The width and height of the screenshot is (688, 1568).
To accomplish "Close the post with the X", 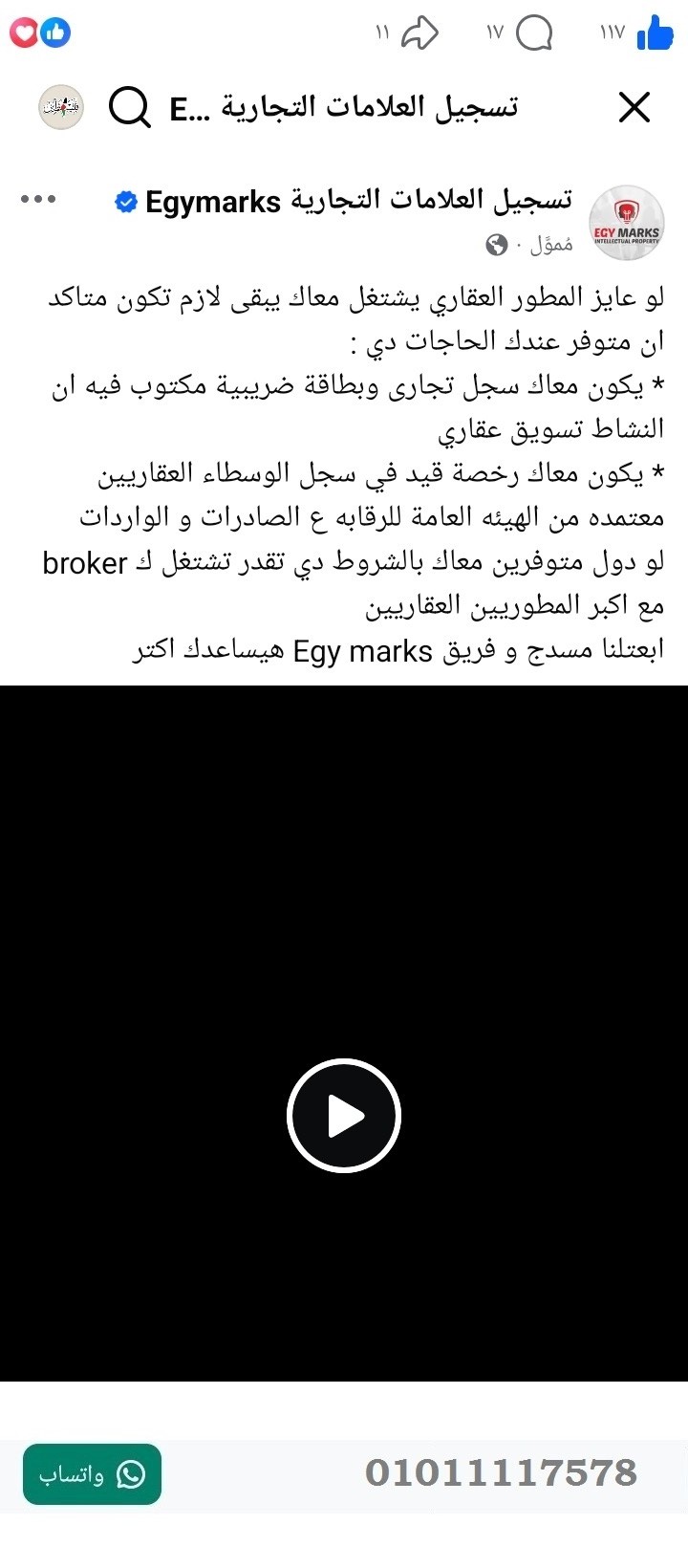I will (x=634, y=107).
